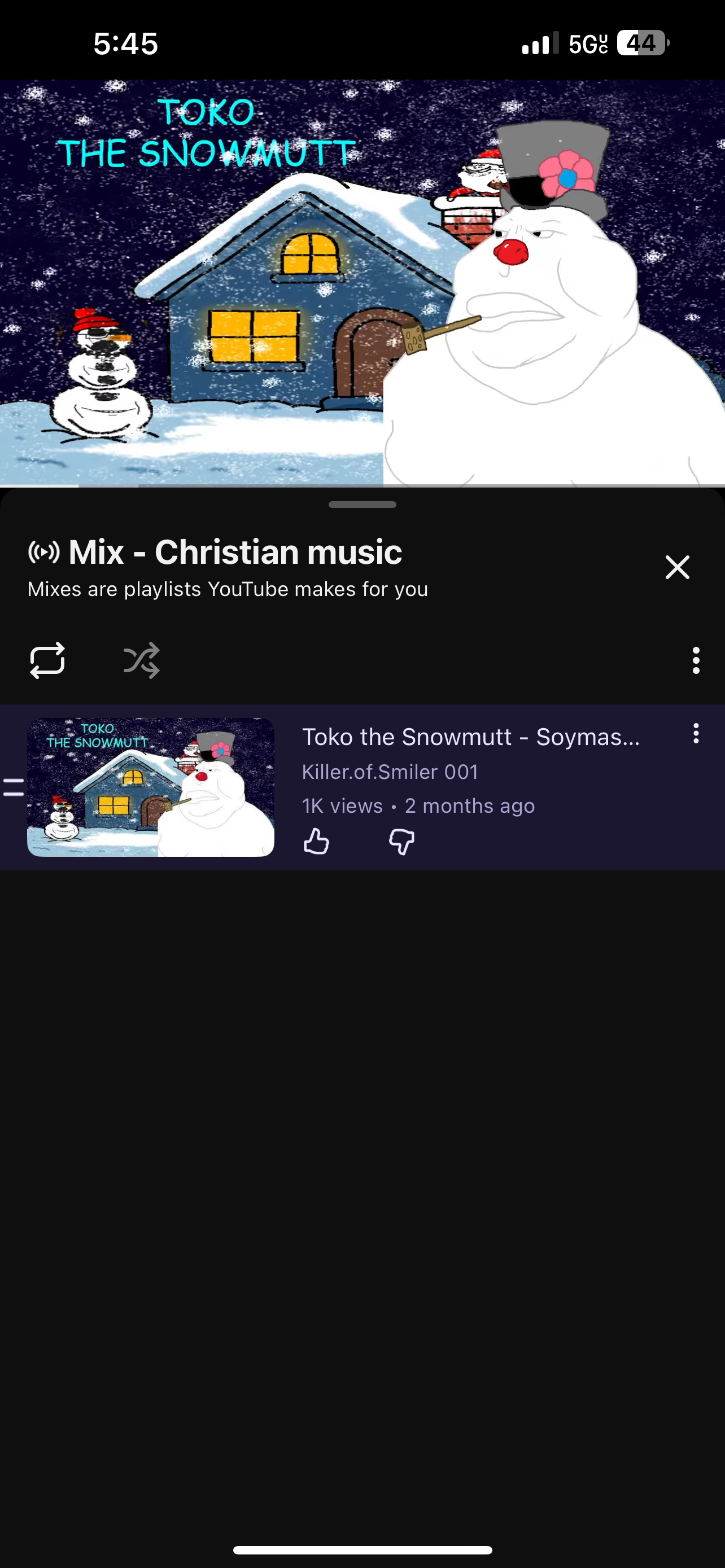Like the Toko the Snowmutt video
Screen dimensions: 725x1568
[x=316, y=841]
